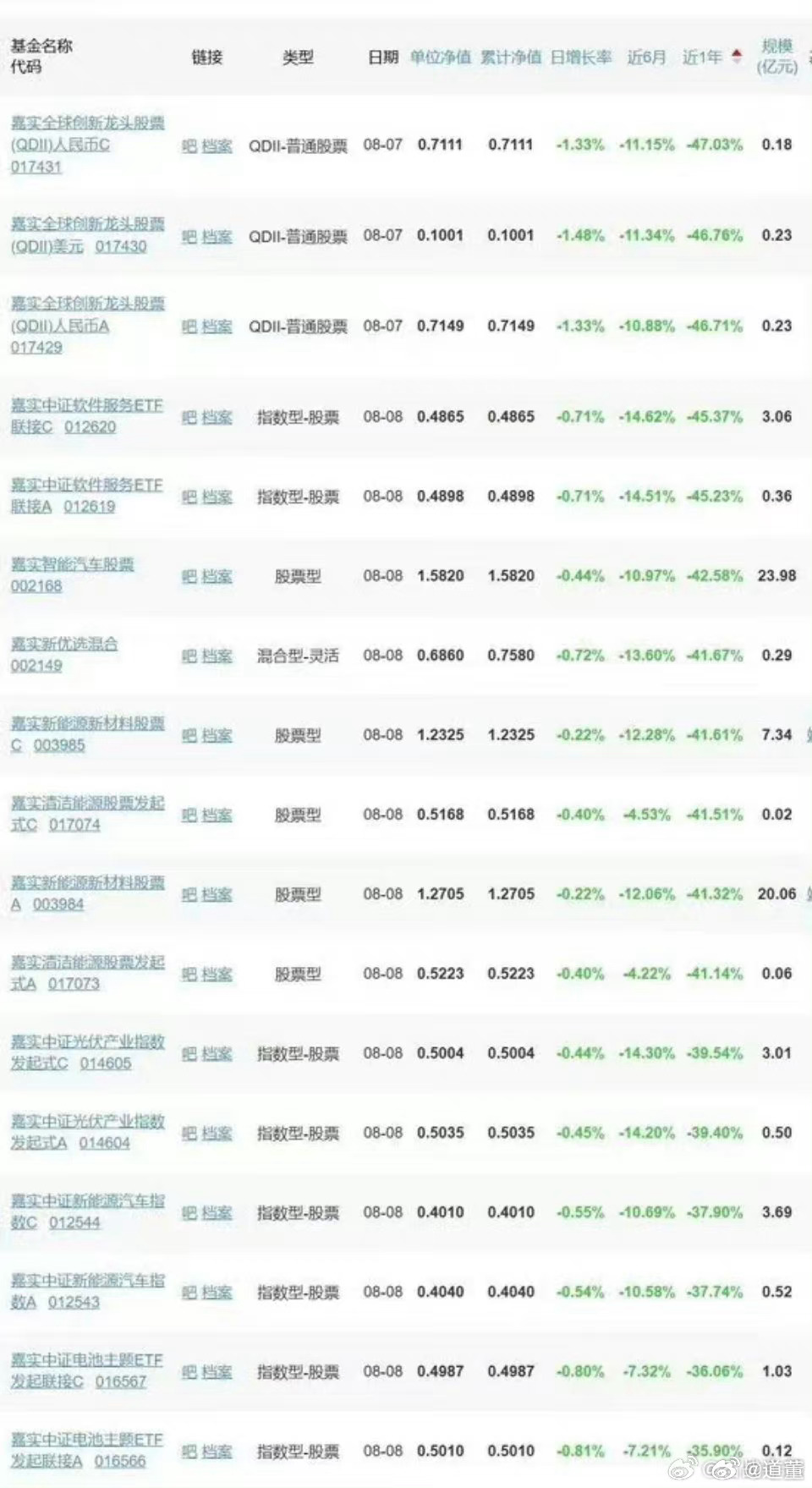Open 吧 forum for 嘉实中证软件服务ETF联接C
The height and width of the screenshot is (1488, 812).
(x=189, y=417)
